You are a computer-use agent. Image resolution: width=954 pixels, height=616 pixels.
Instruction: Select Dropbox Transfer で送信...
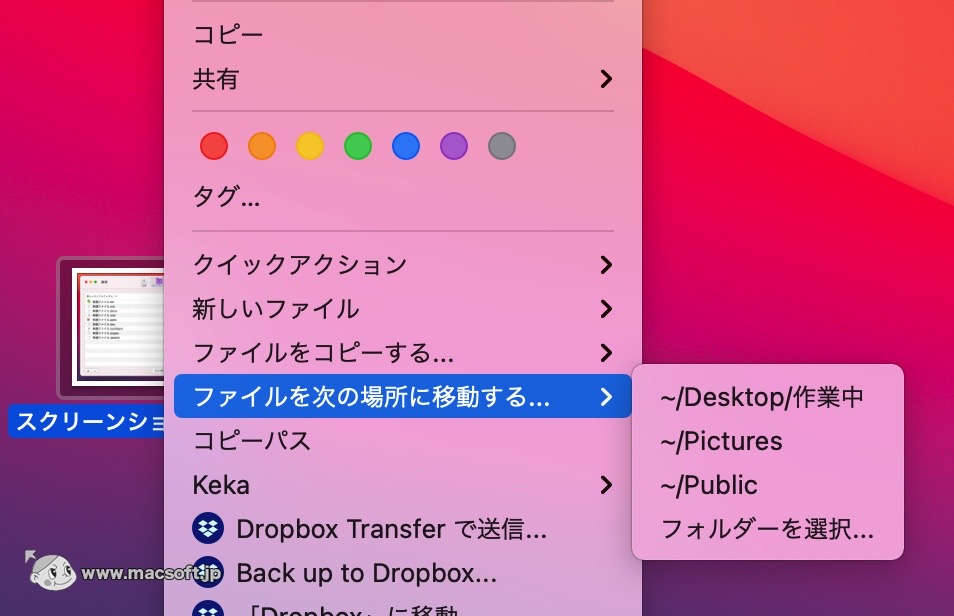(x=390, y=529)
